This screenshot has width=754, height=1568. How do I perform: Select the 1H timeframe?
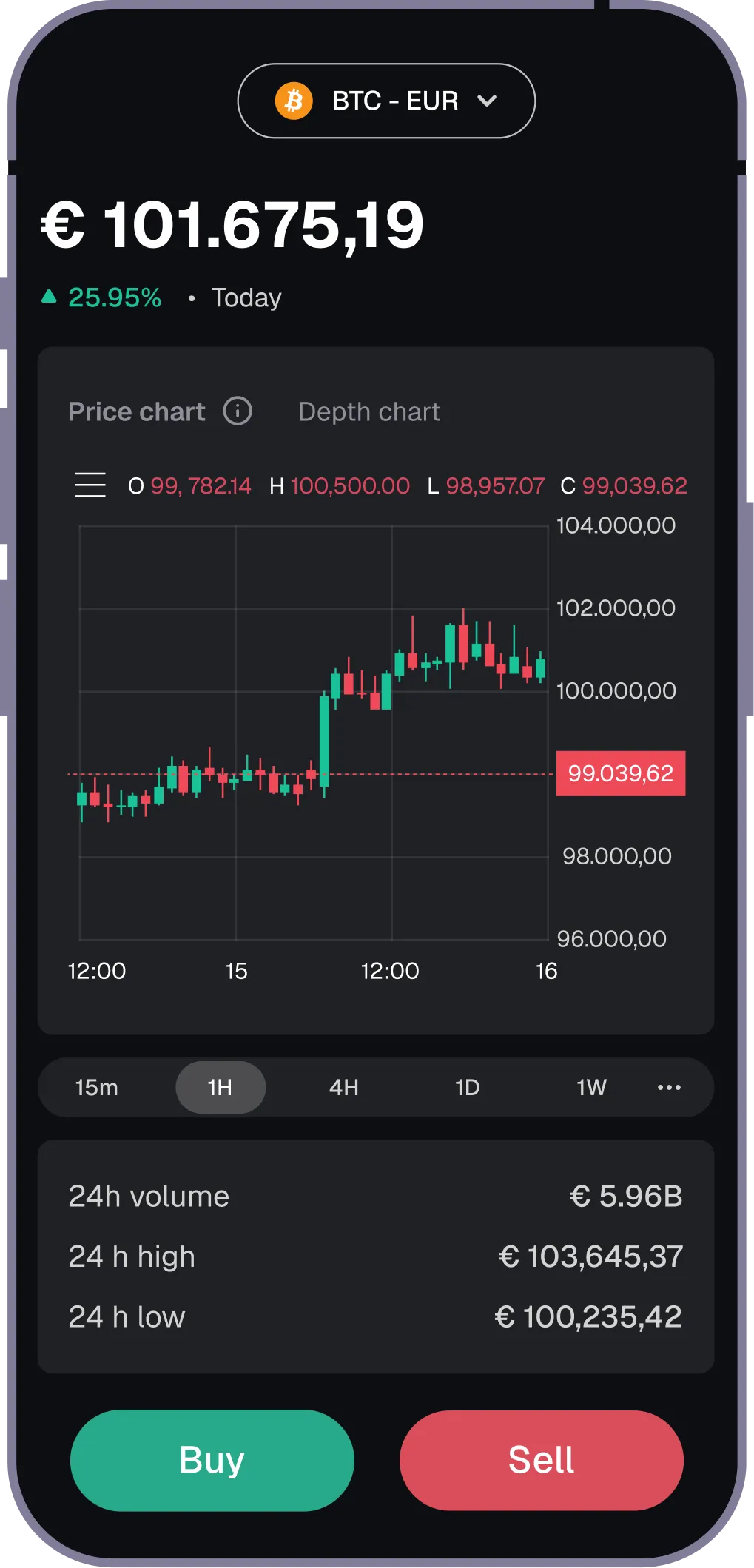point(221,1087)
